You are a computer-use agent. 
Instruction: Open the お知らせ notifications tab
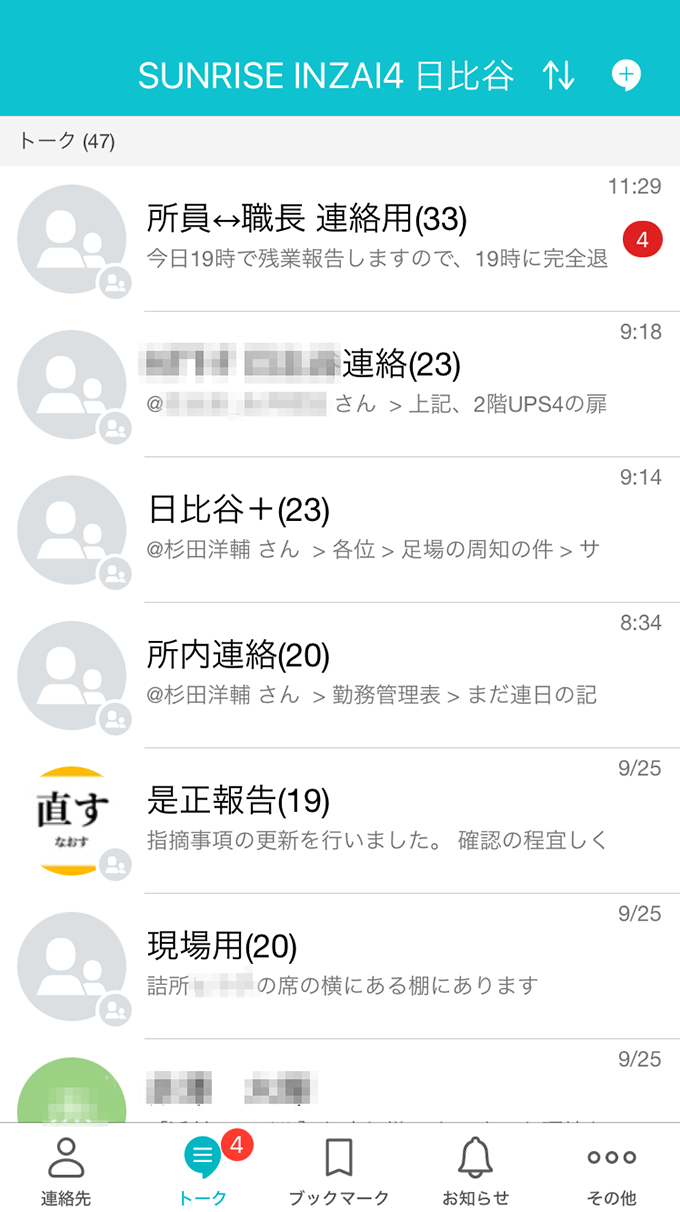[476, 1168]
